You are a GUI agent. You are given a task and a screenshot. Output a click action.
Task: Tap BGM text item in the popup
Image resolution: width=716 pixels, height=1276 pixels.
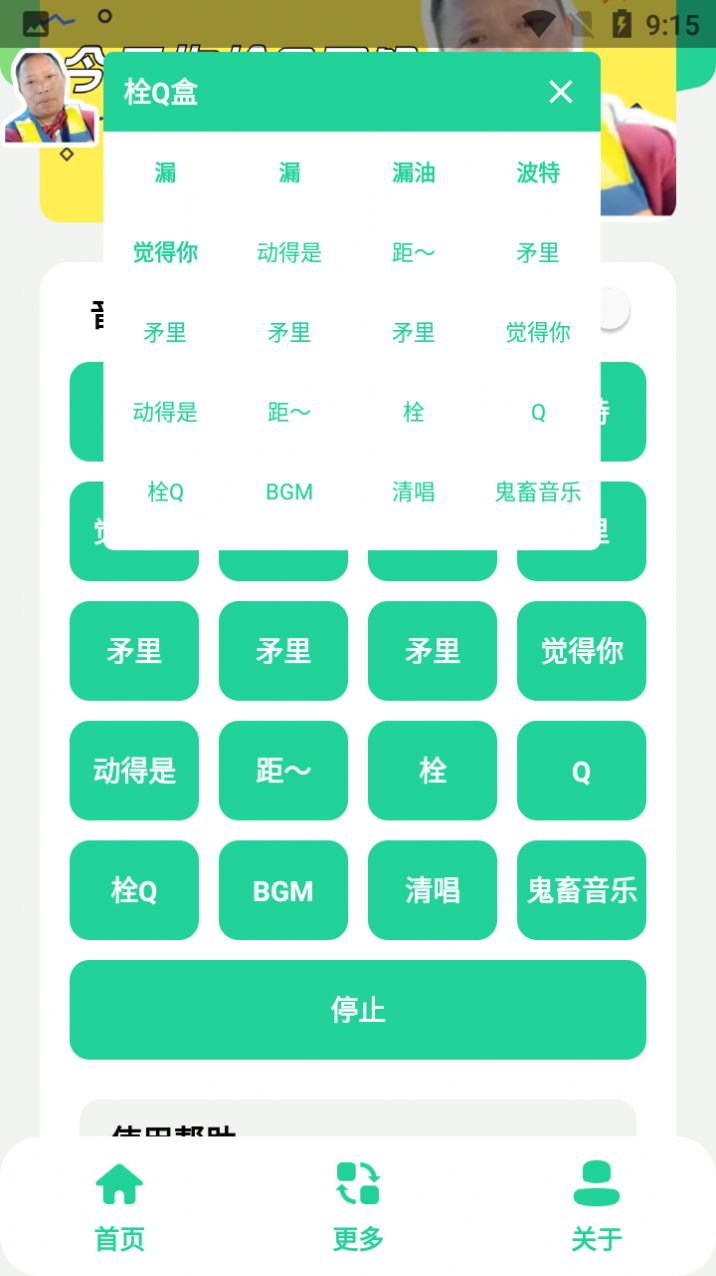click(289, 492)
